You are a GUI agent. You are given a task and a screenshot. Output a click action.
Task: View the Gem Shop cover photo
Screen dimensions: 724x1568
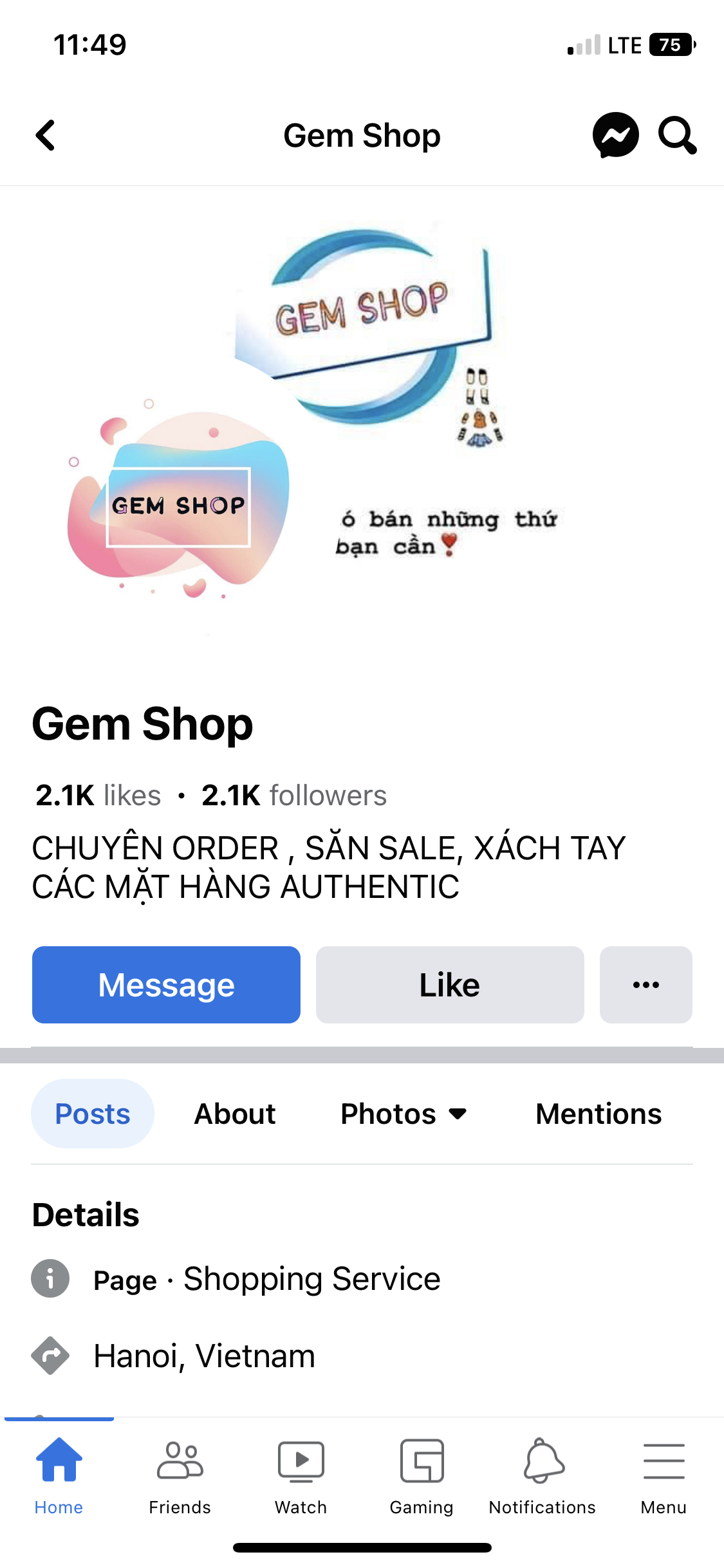click(x=362, y=425)
